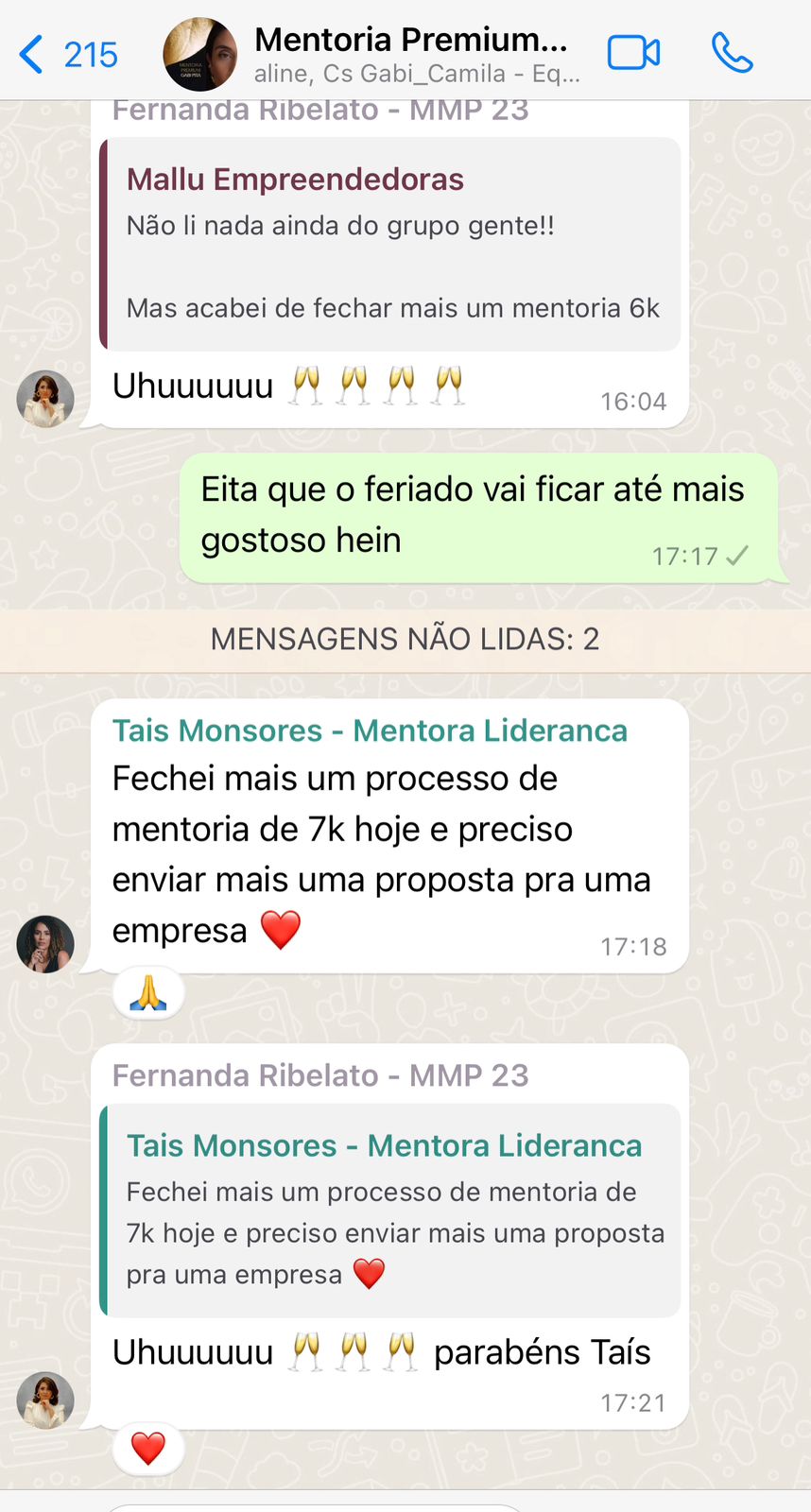Start a video call with the group

[633, 53]
